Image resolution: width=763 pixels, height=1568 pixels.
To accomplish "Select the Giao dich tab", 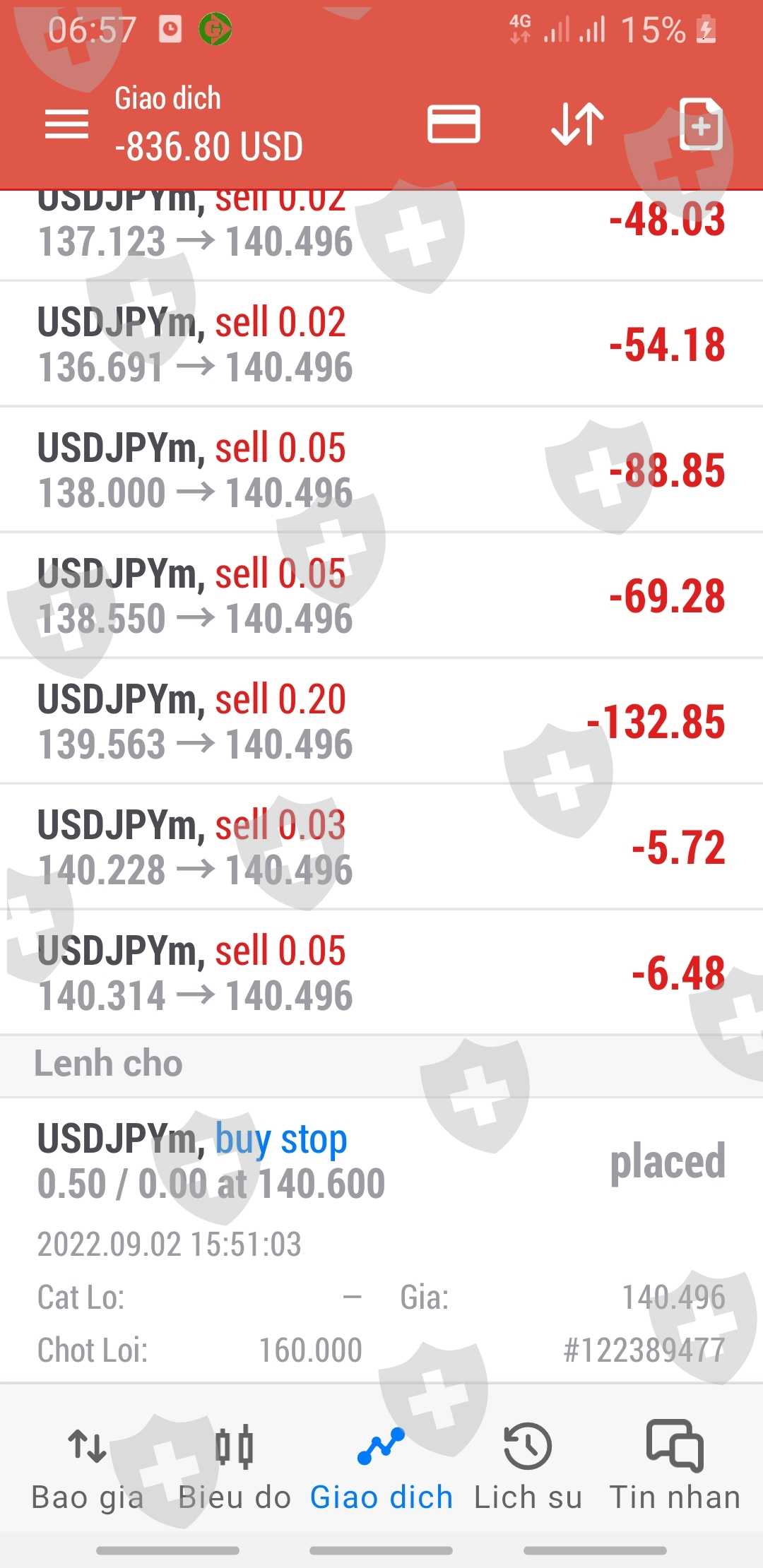I will click(x=381, y=1466).
